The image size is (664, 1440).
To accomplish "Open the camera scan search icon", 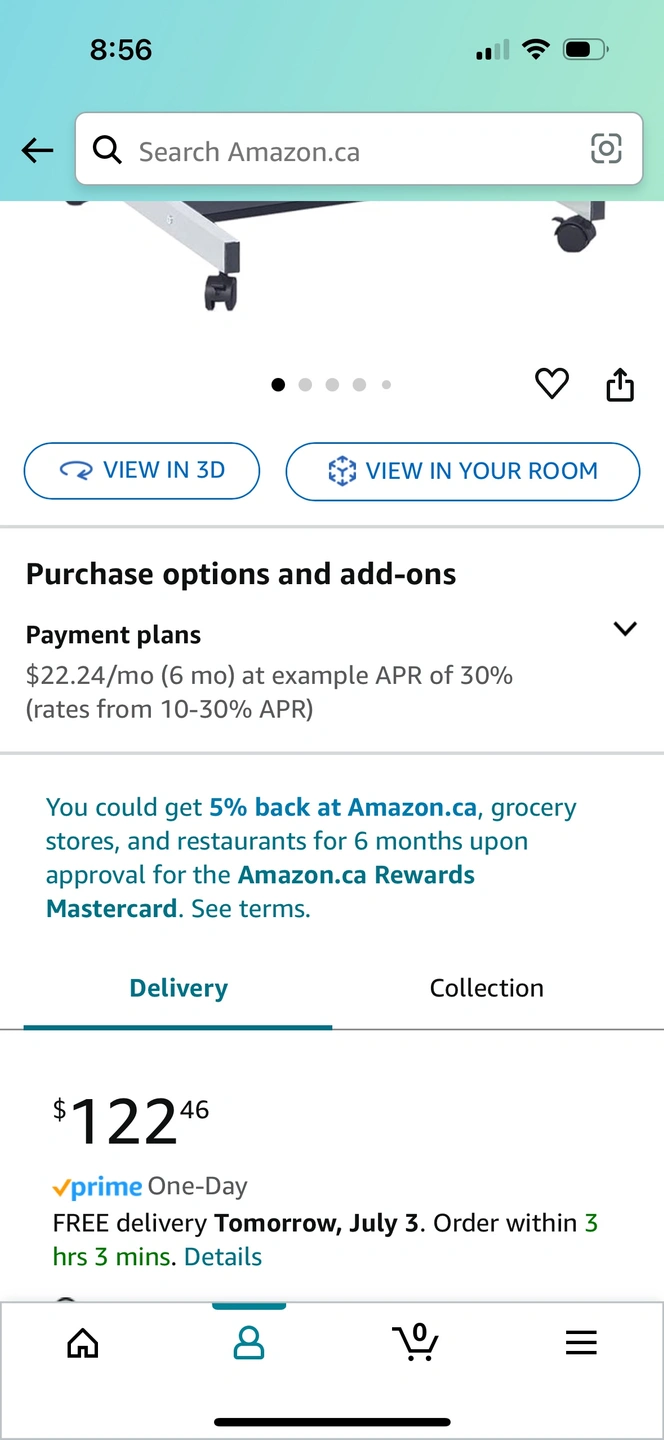I will (606, 149).
